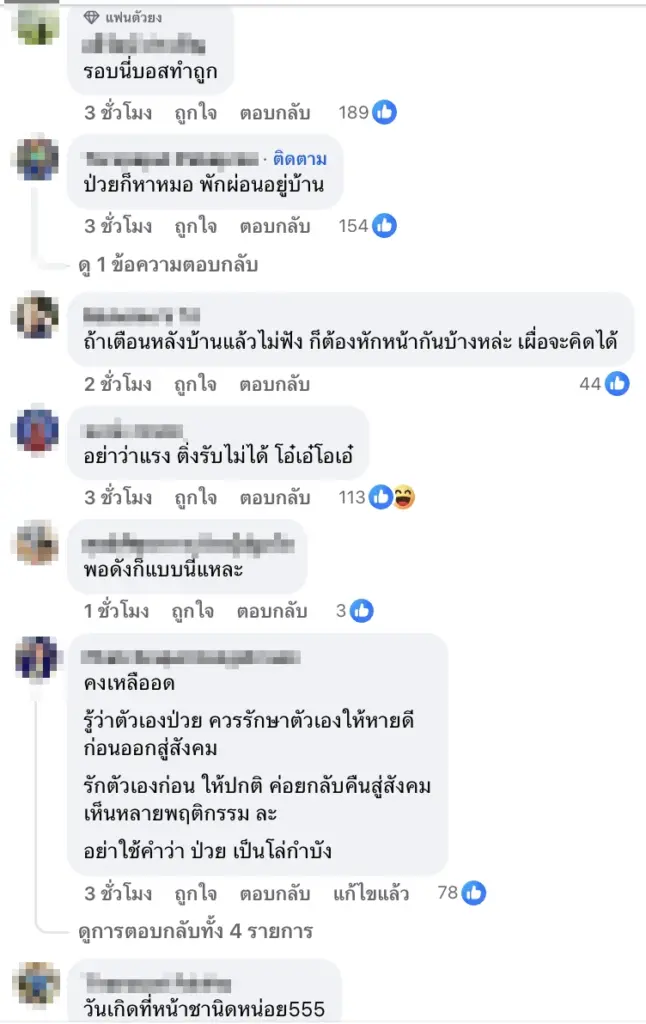The height and width of the screenshot is (1024, 646).
Task: Like the comment "พอดังก็แบบนี้แหละ"
Action: pyautogui.click(x=194, y=610)
